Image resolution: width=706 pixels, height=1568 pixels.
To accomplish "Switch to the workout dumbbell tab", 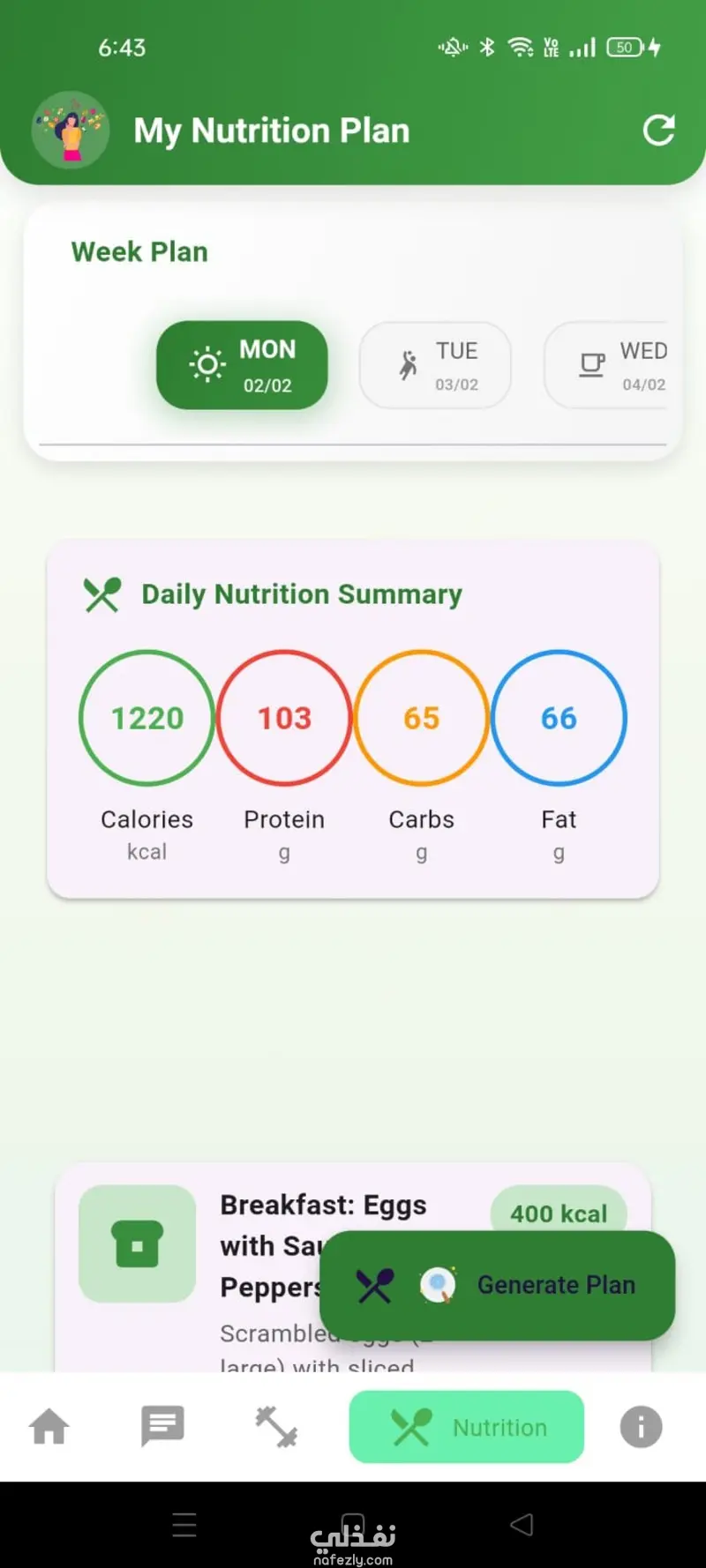I will tap(276, 1426).
